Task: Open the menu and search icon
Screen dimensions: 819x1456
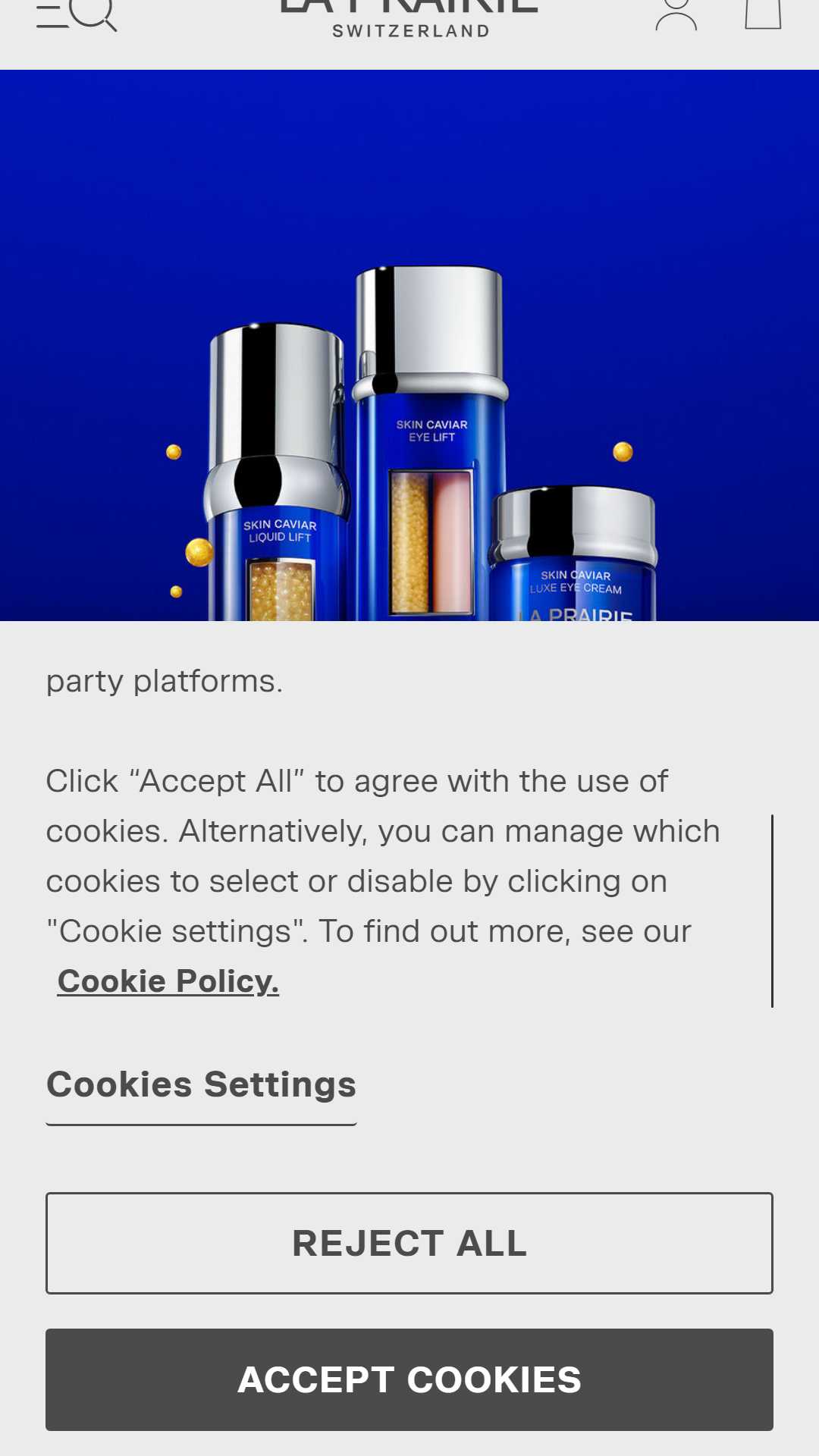Action: (77, 14)
